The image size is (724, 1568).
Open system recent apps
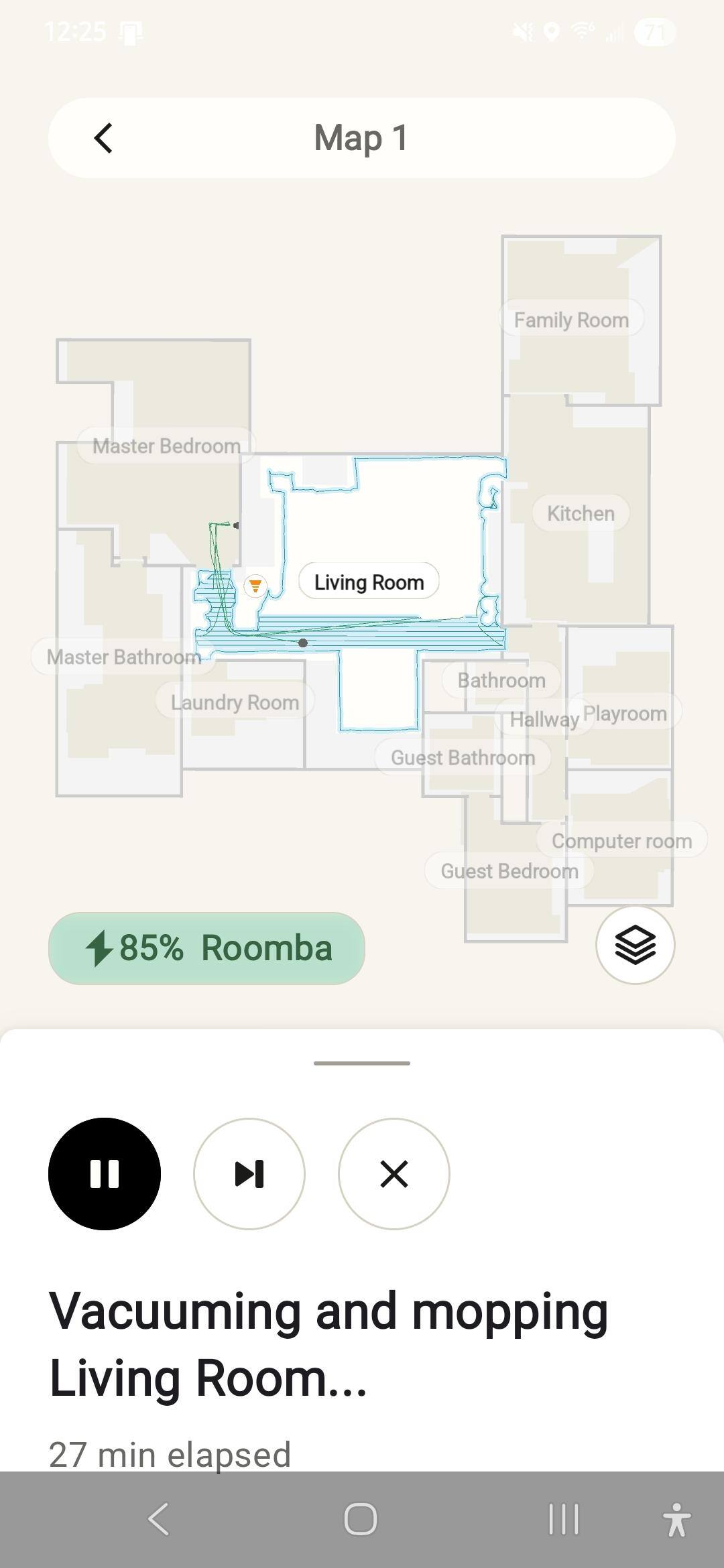pyautogui.click(x=563, y=1518)
